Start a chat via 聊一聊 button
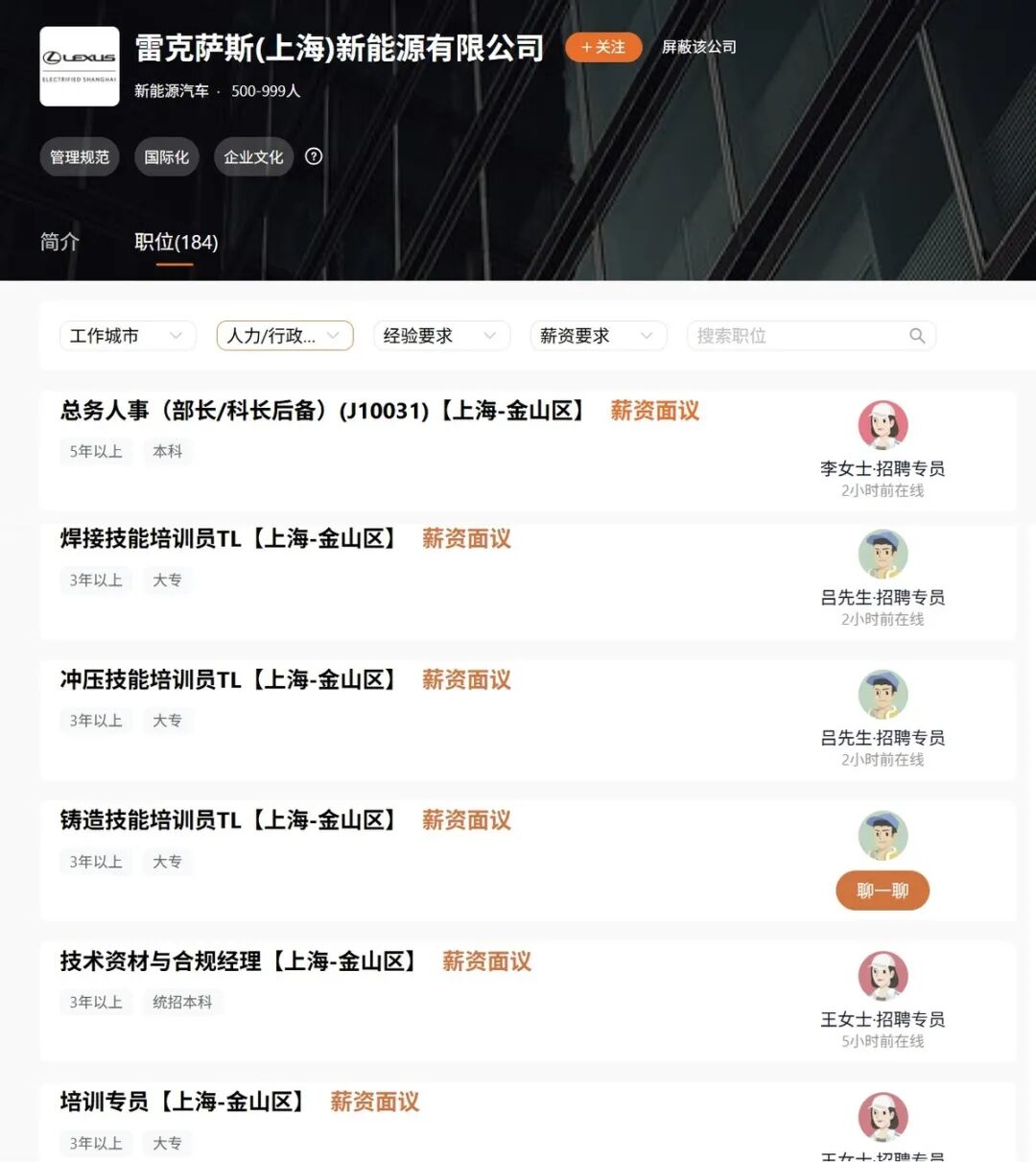This screenshot has width=1036, height=1162. [x=882, y=890]
